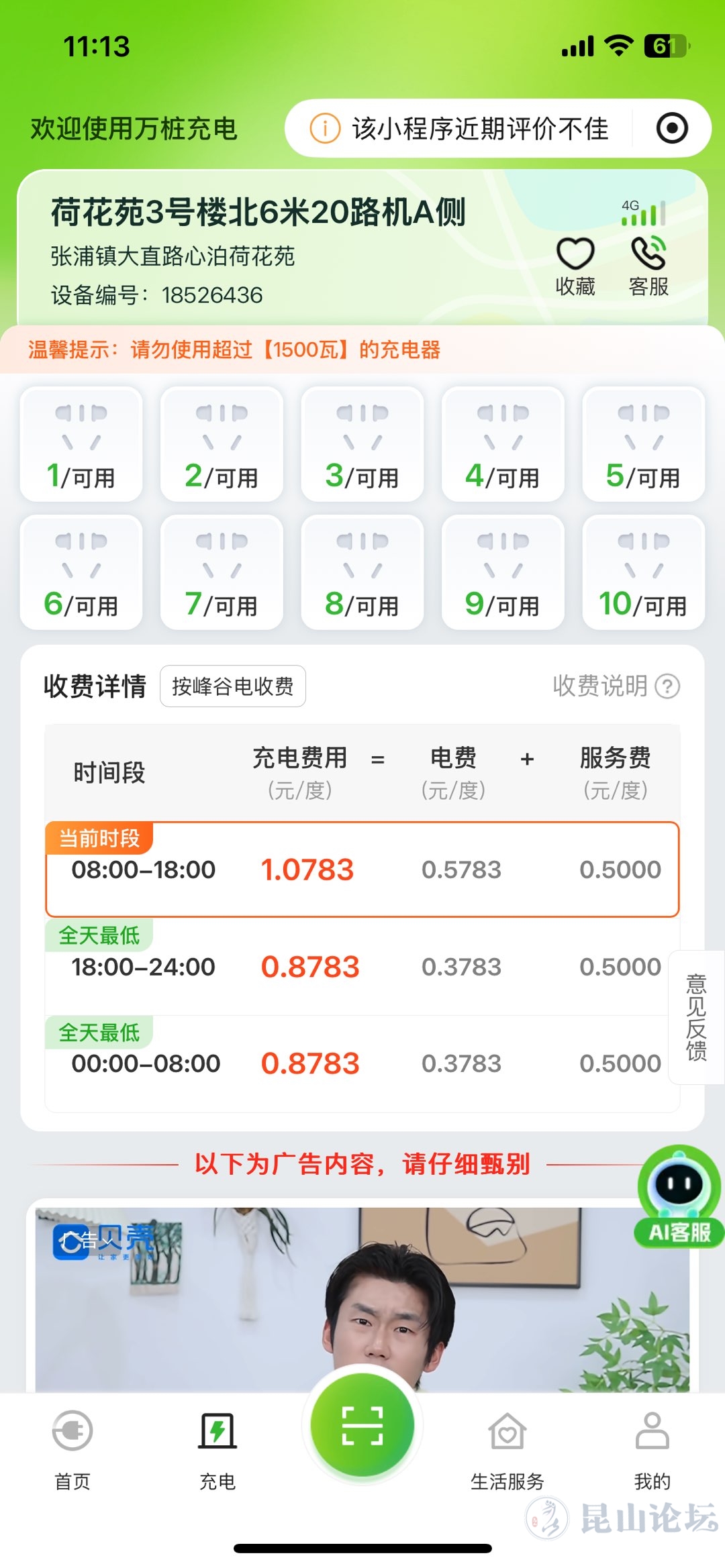The height and width of the screenshot is (1568, 725).
Task: Switch to the 我的 tab
Action: [652, 1448]
